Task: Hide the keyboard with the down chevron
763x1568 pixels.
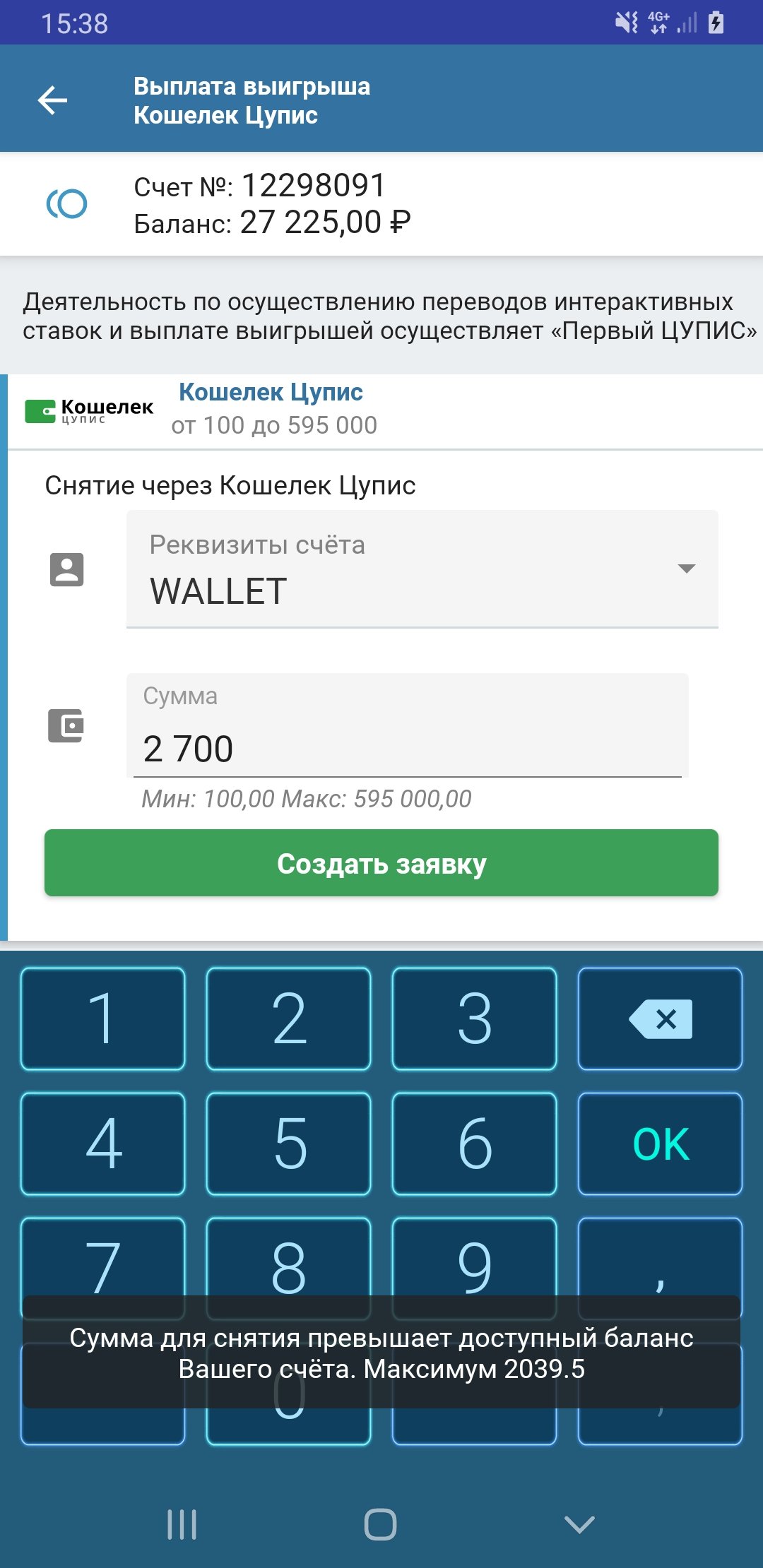Action: (x=579, y=1524)
